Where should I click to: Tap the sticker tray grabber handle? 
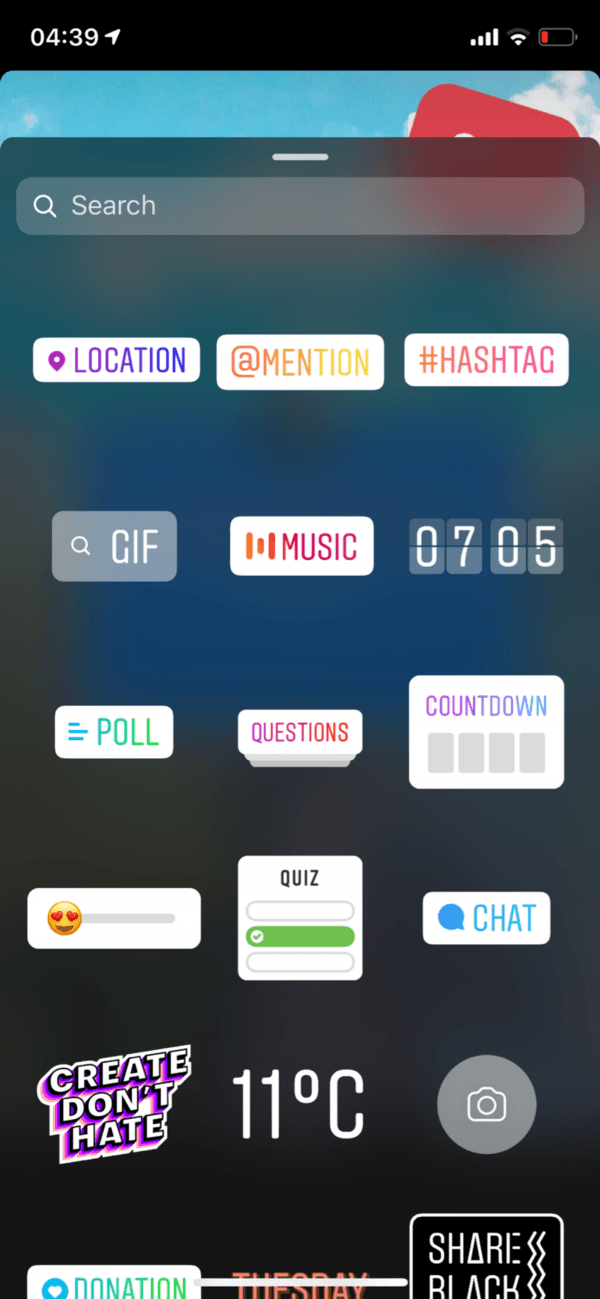click(x=300, y=157)
